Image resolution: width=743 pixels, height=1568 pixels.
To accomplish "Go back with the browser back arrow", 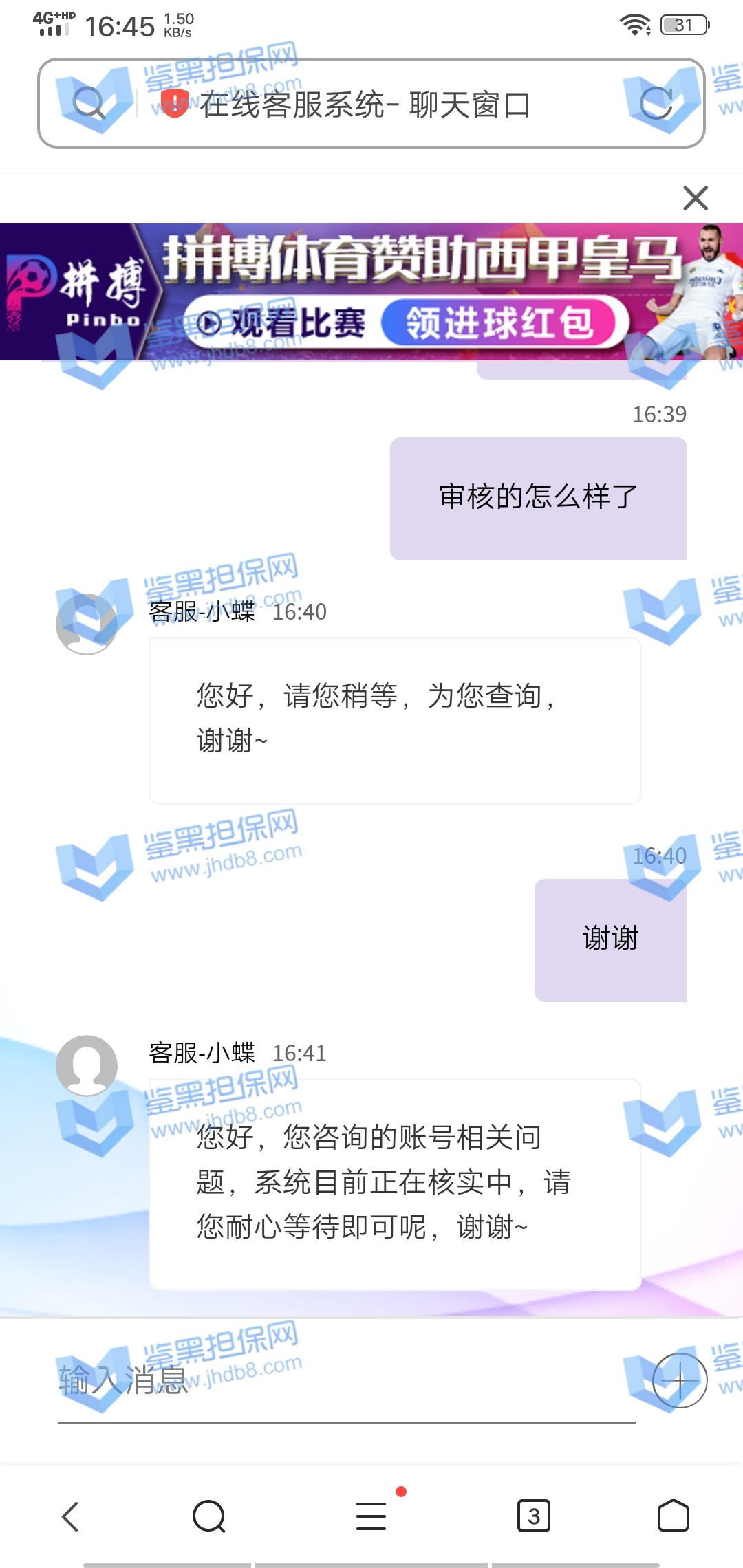I will click(x=70, y=1516).
